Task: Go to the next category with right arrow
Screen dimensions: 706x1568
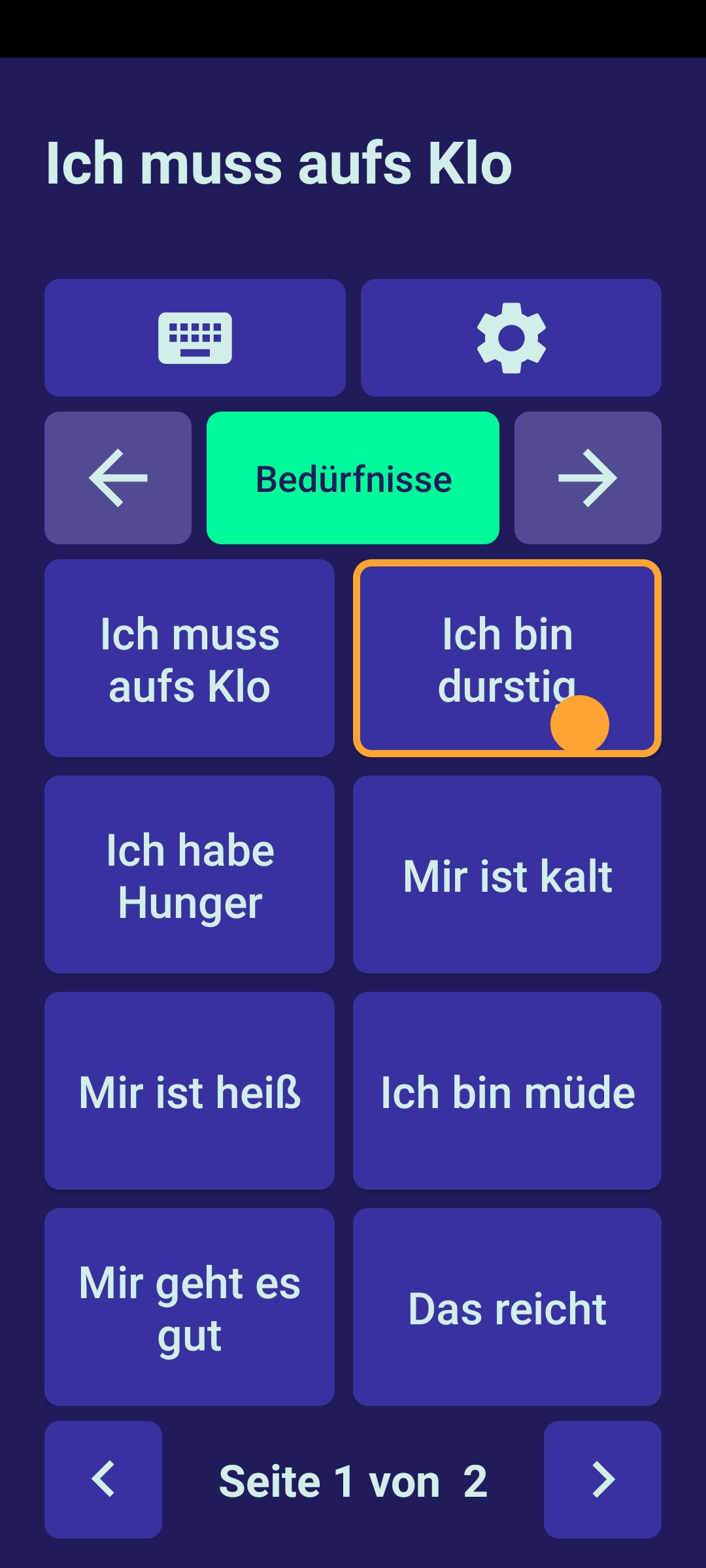Action: [588, 478]
